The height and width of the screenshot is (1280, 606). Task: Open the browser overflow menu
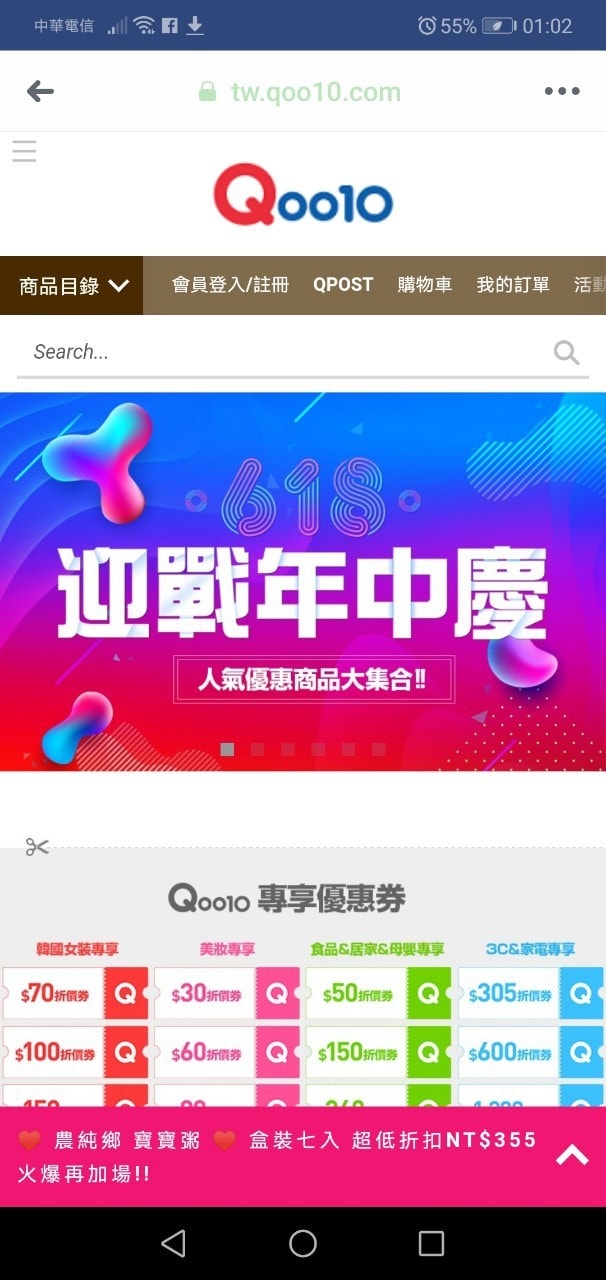click(561, 92)
